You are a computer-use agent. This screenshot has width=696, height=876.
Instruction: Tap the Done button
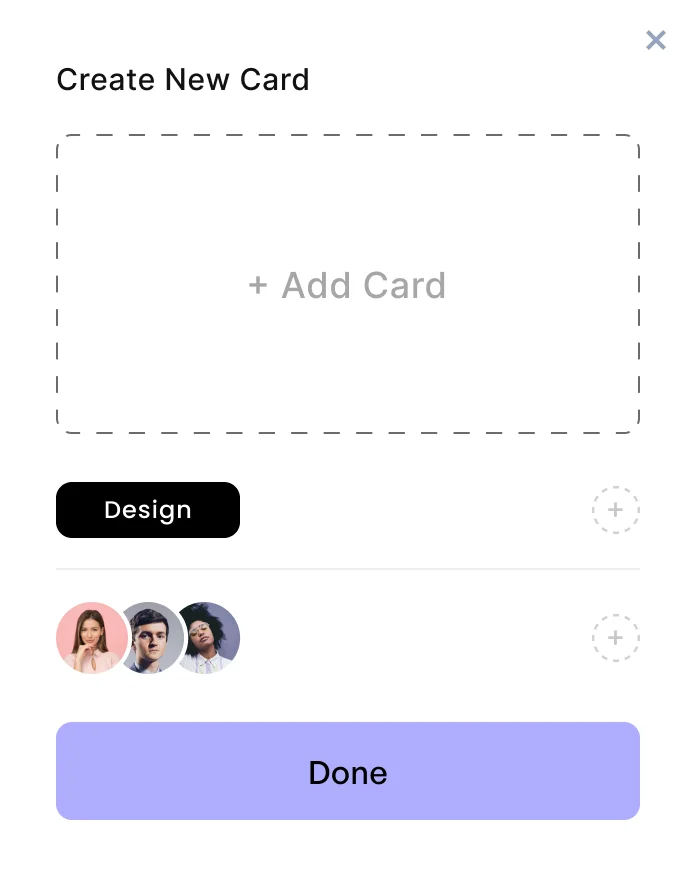pyautogui.click(x=347, y=771)
